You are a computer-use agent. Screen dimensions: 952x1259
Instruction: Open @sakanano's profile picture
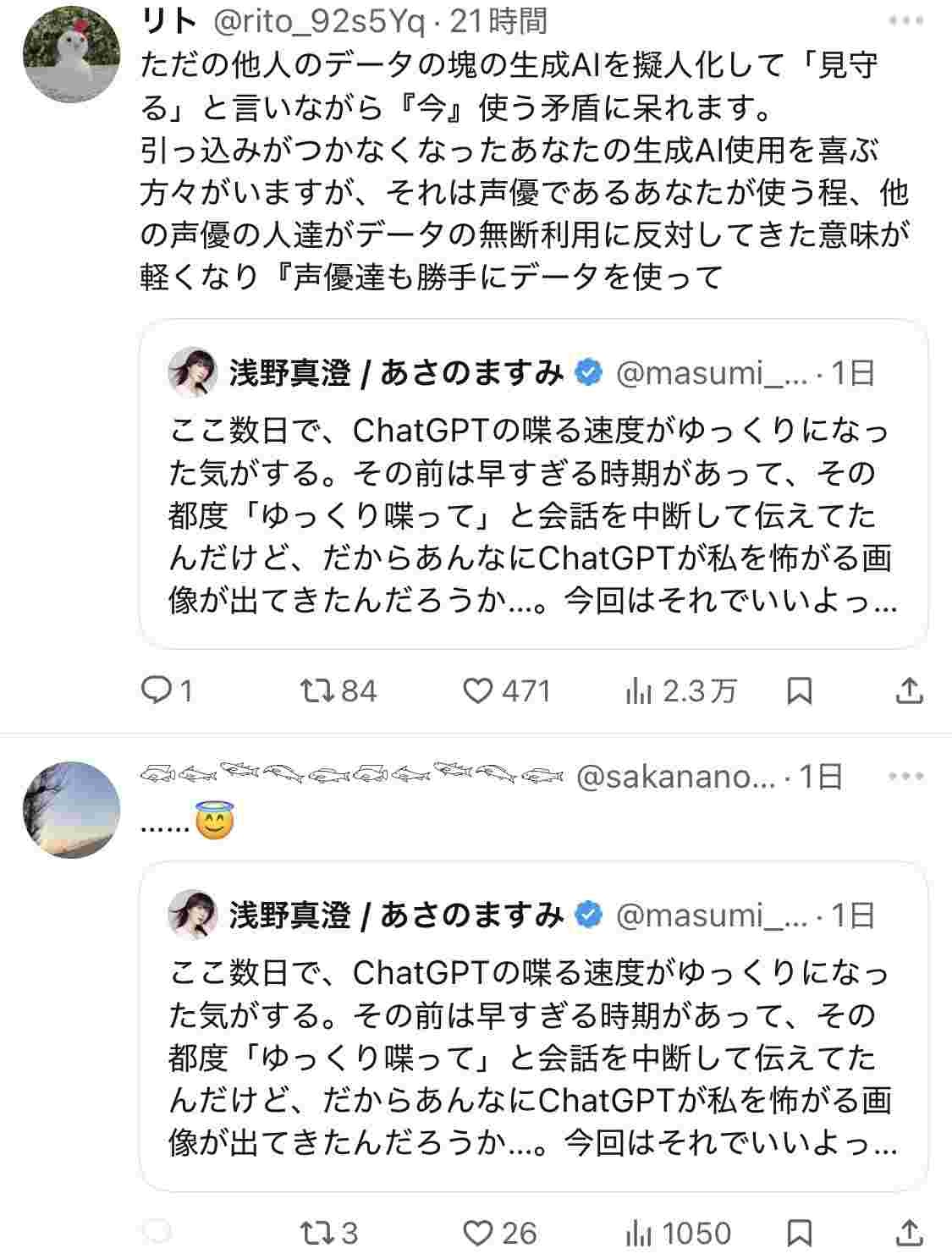pyautogui.click(x=71, y=810)
